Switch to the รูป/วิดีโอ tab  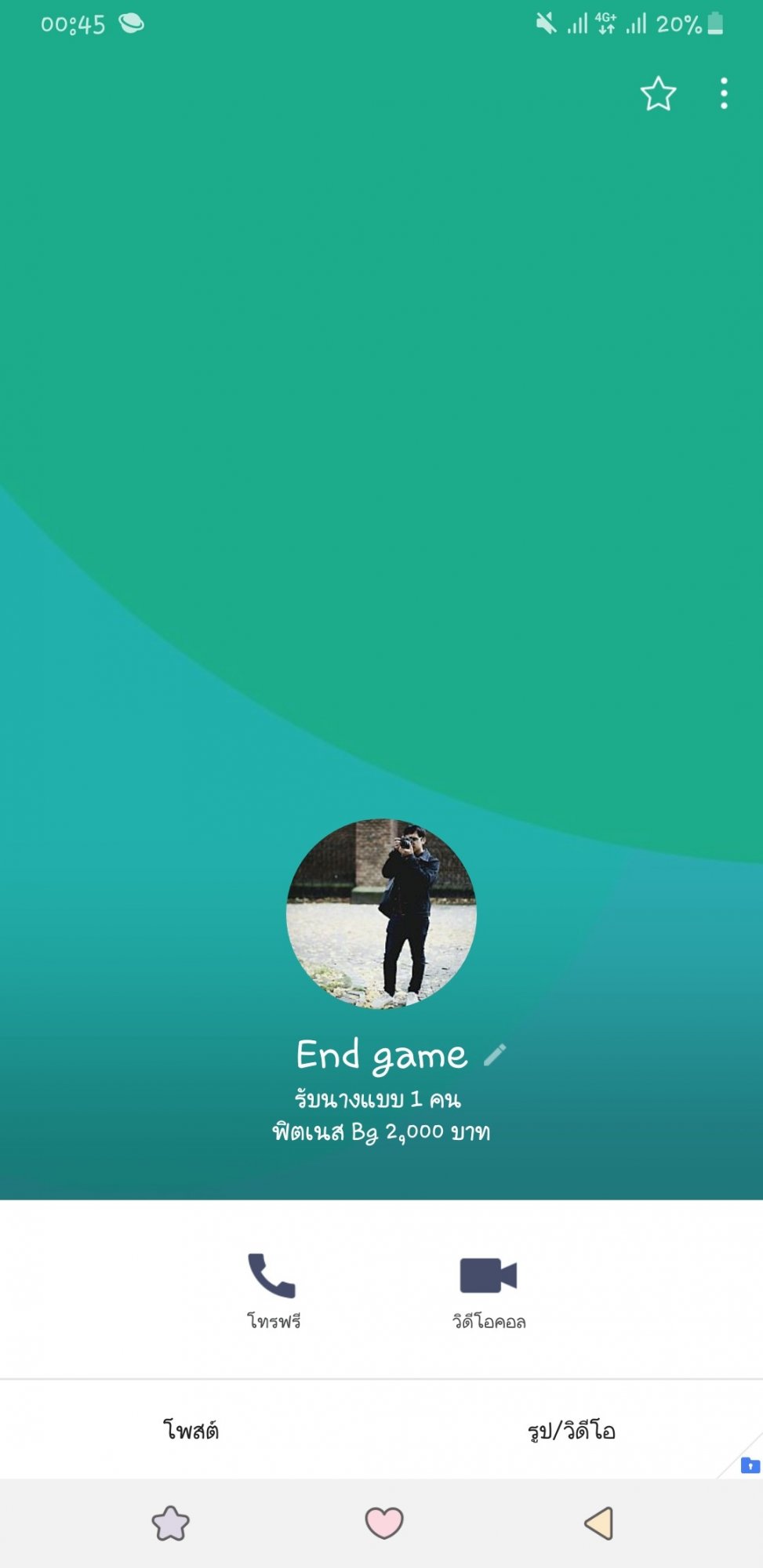pyautogui.click(x=572, y=1430)
